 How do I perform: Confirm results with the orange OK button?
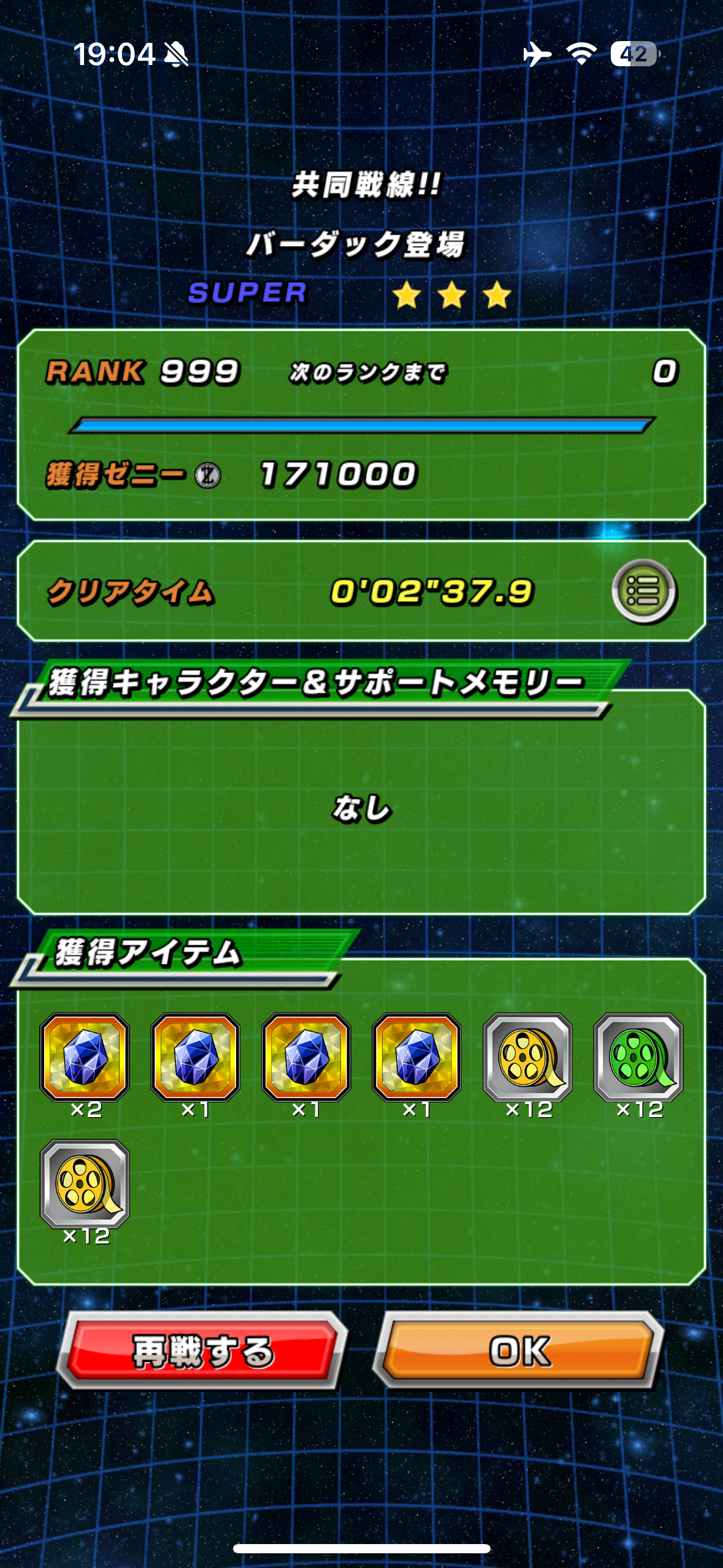[519, 1351]
